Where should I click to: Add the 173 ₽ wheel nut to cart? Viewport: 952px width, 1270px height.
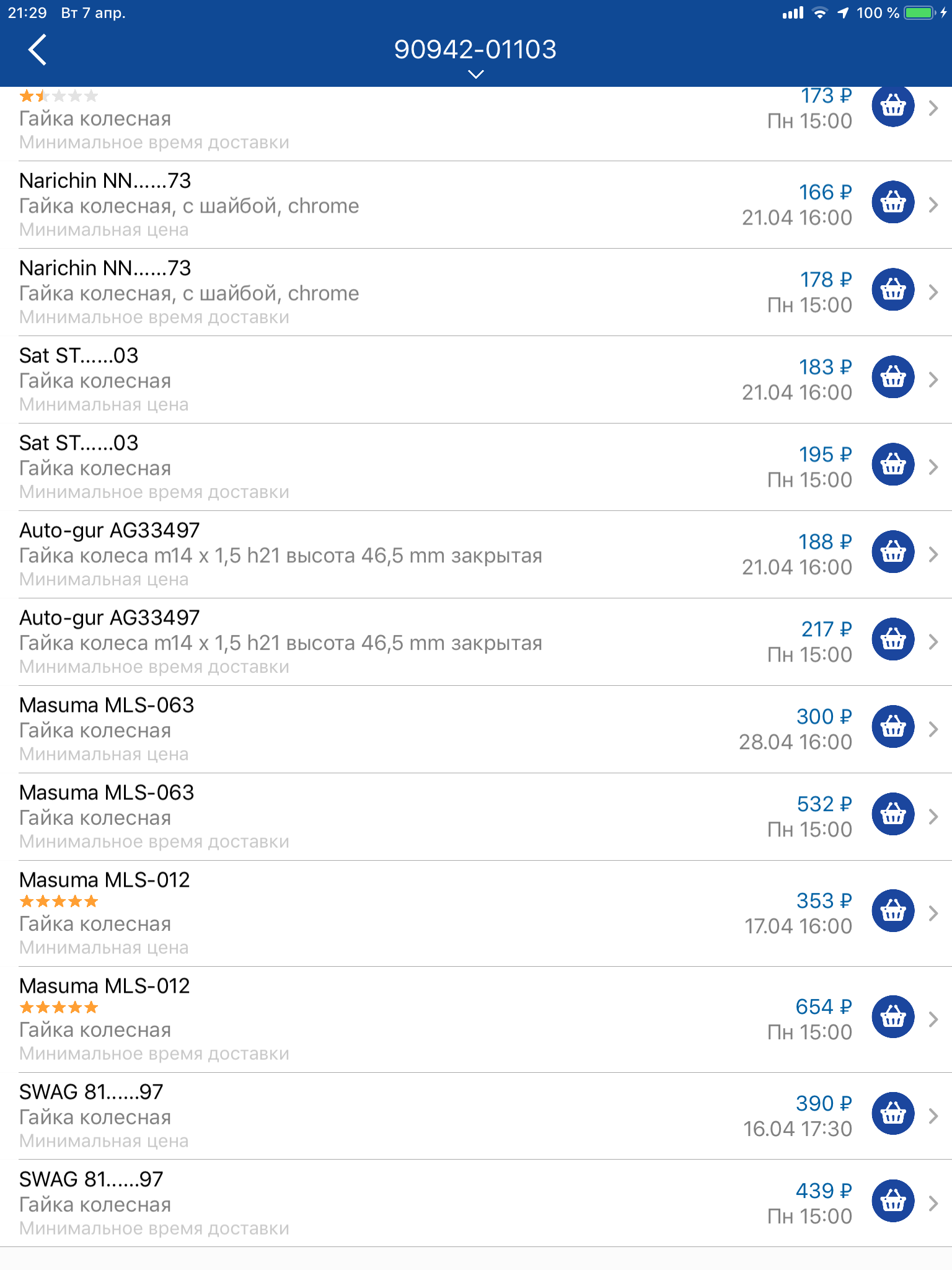point(892,107)
